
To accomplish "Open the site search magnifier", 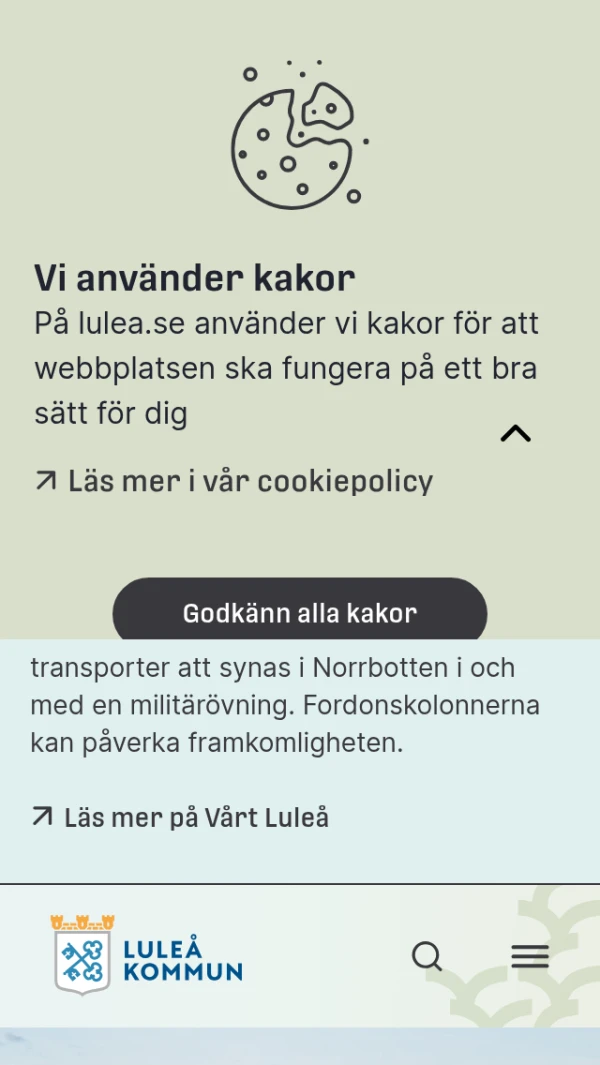I will click(427, 956).
